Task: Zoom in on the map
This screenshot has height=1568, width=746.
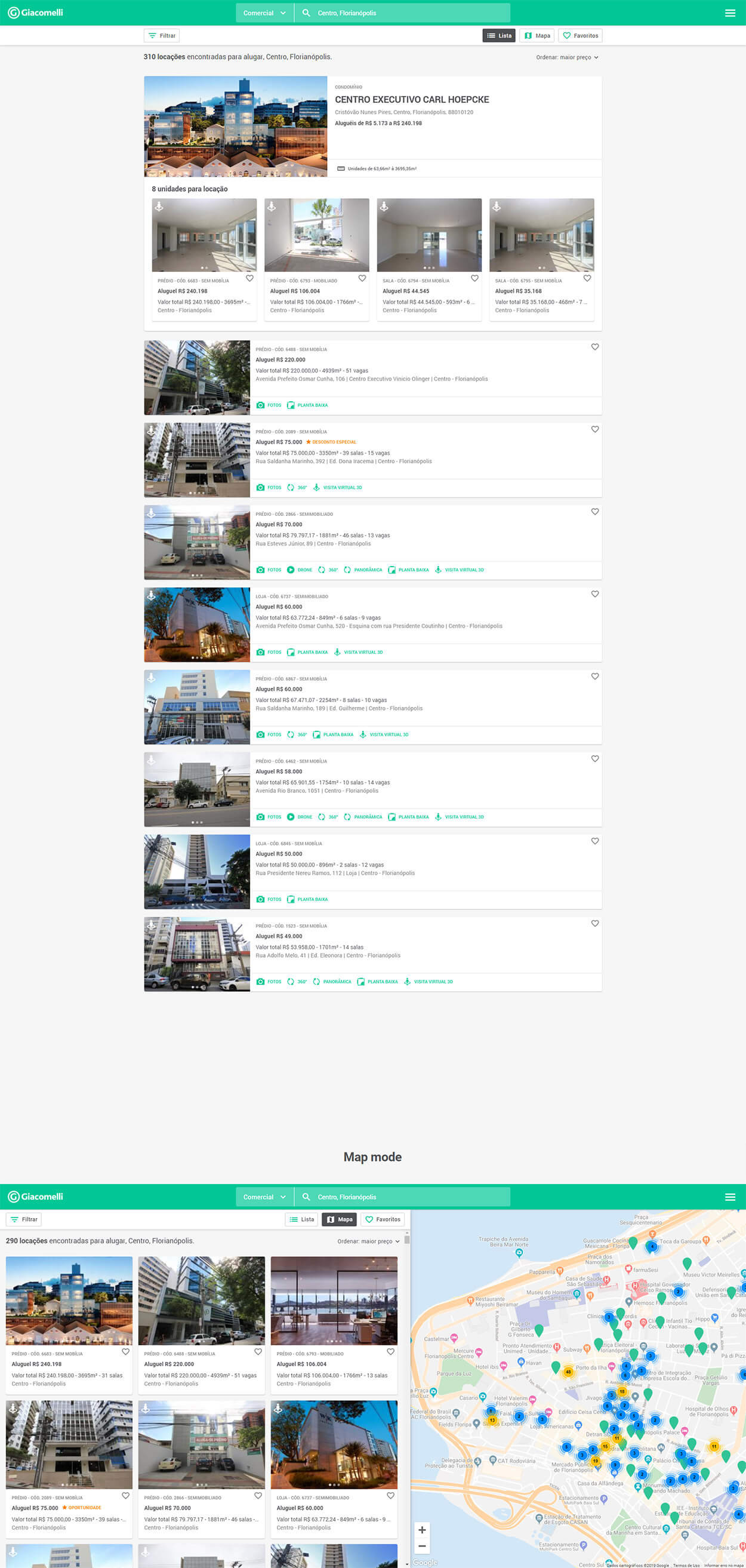Action: tap(422, 1530)
